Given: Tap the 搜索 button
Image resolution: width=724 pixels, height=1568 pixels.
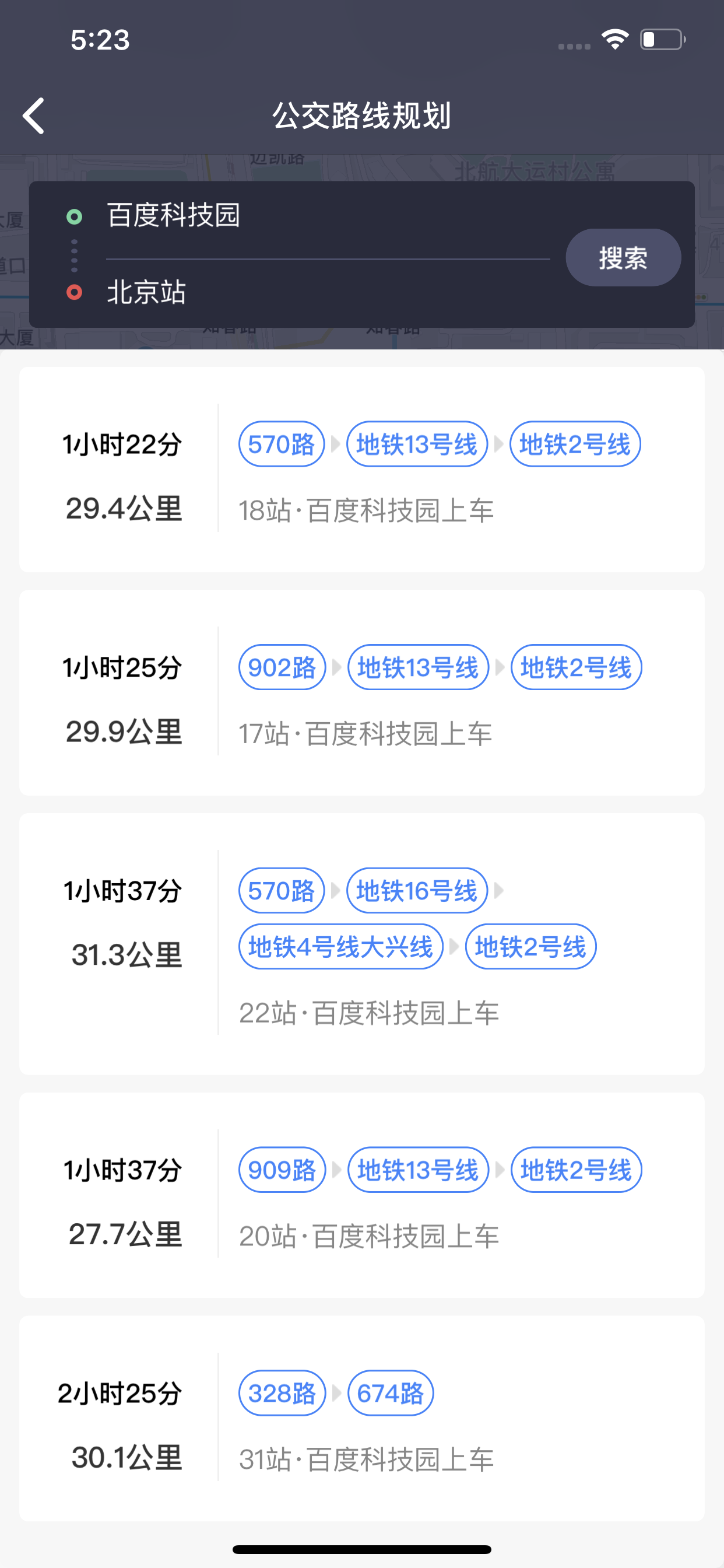Looking at the screenshot, I should 623,257.
